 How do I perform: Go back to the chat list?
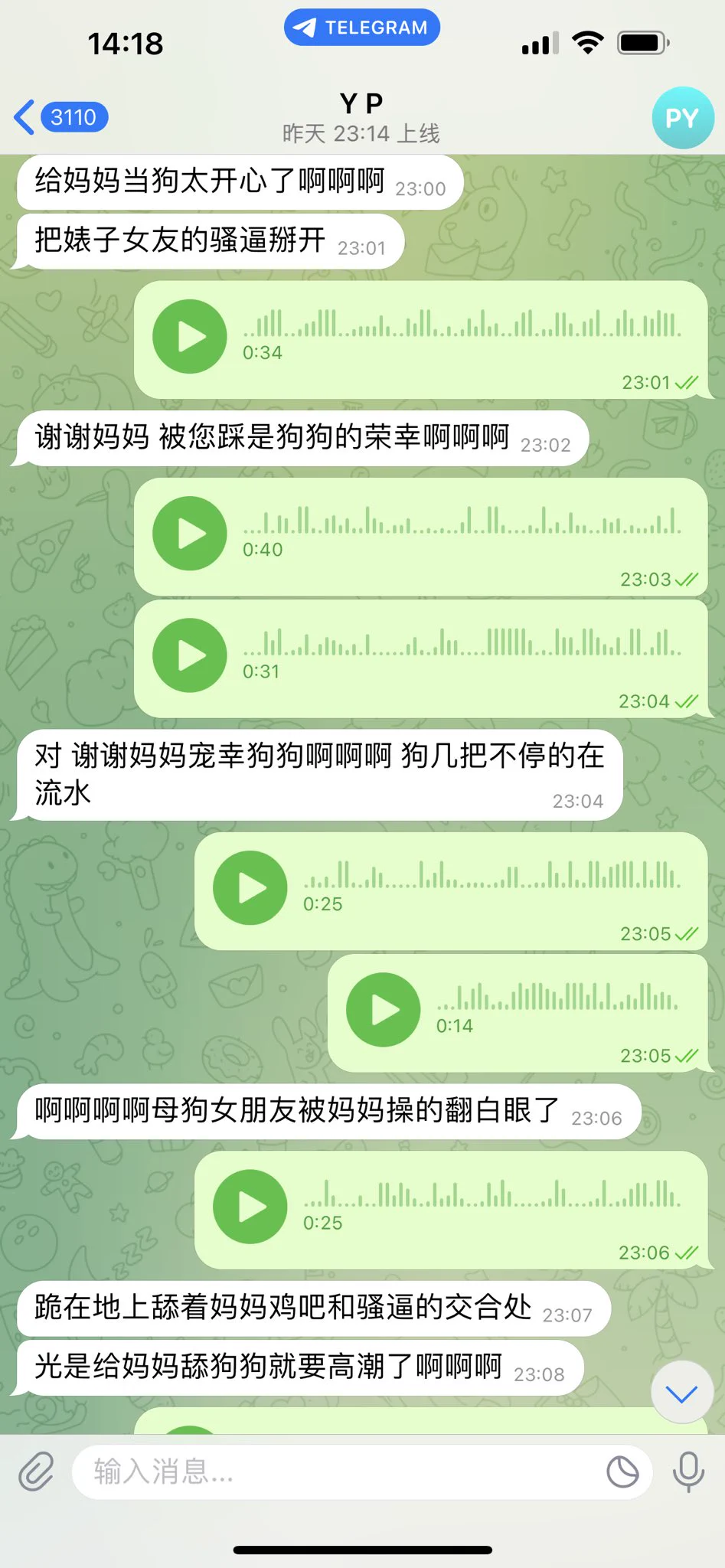(60, 117)
